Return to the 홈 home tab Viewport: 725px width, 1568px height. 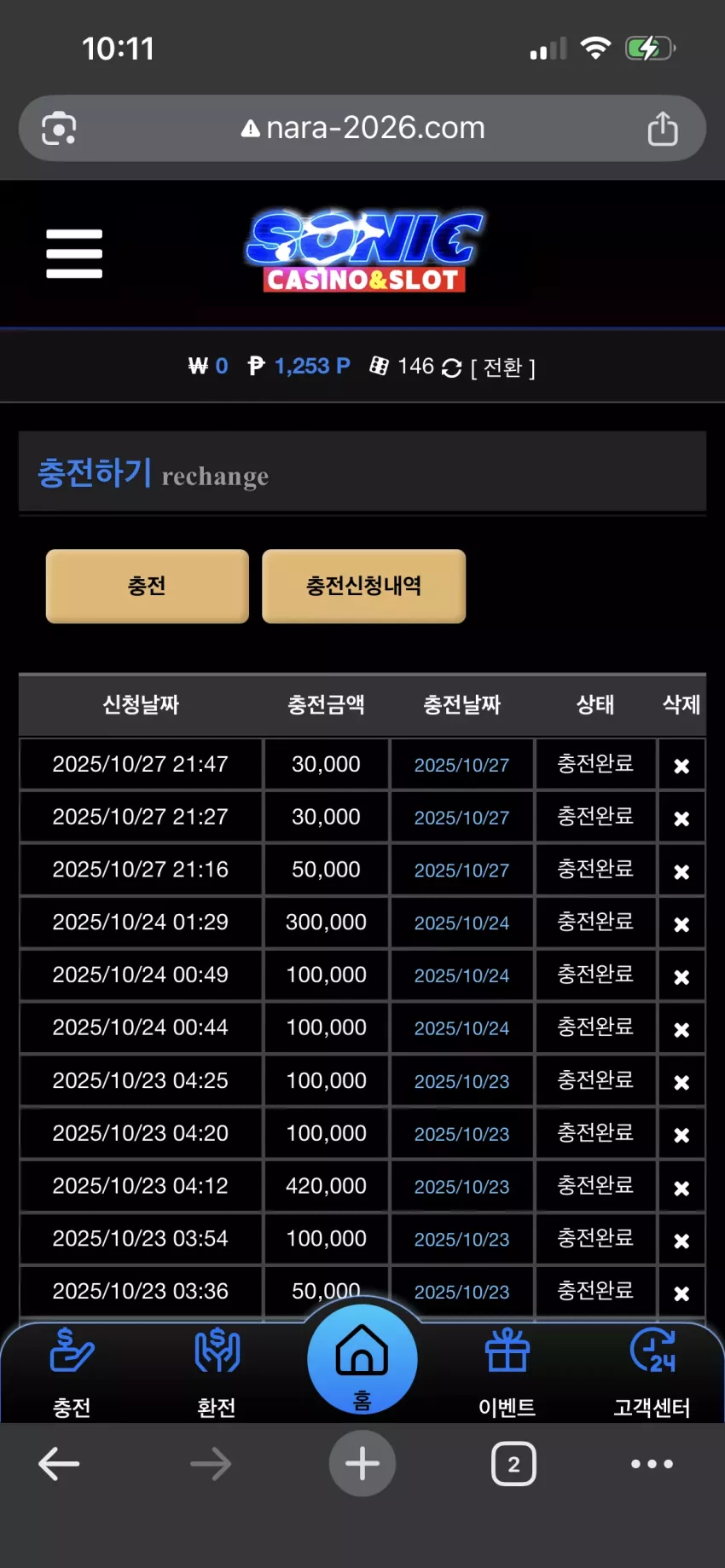(x=362, y=1359)
